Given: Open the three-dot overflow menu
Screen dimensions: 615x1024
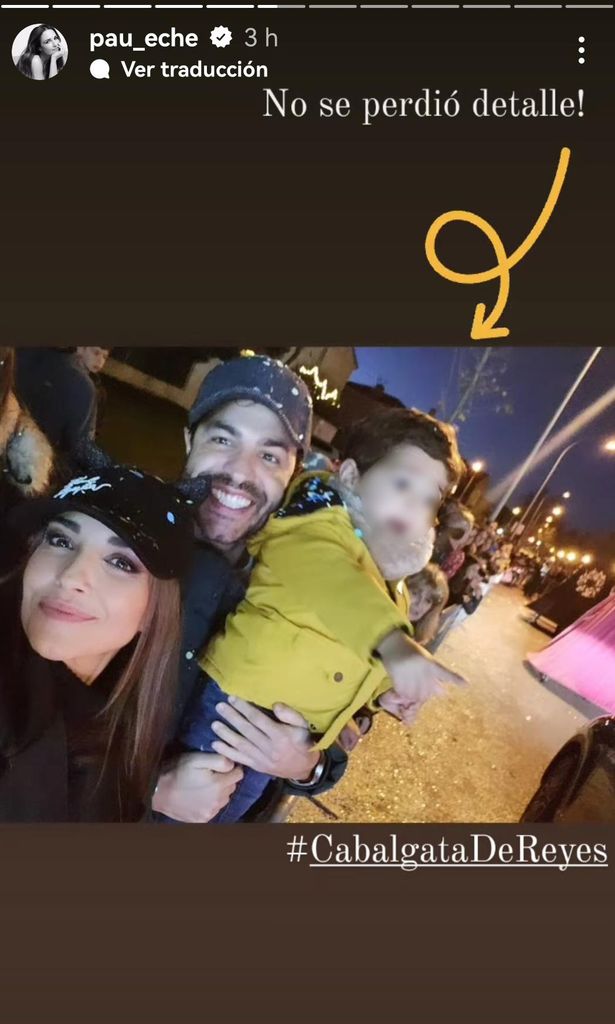Looking at the screenshot, I should pos(581,50).
